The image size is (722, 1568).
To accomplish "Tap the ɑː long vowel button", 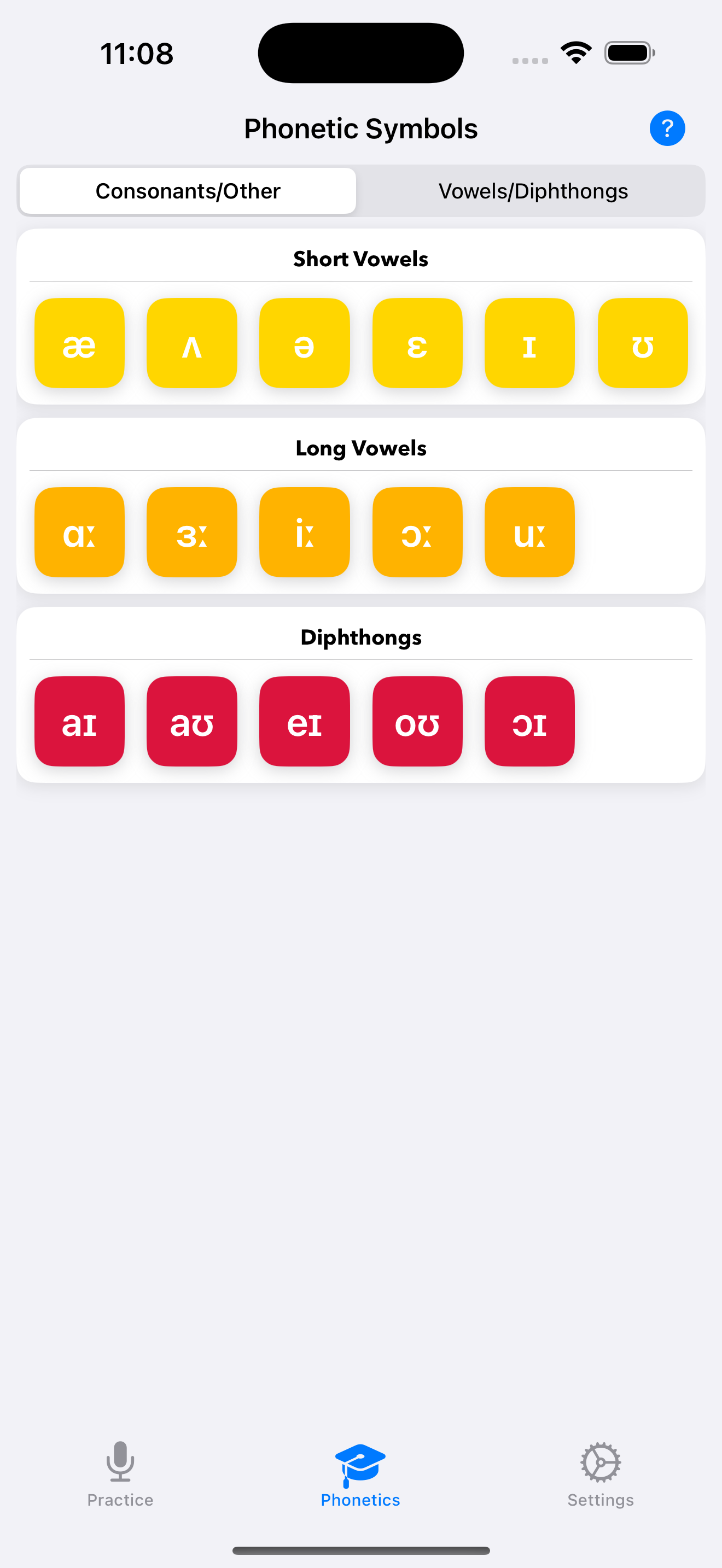I will coord(80,533).
